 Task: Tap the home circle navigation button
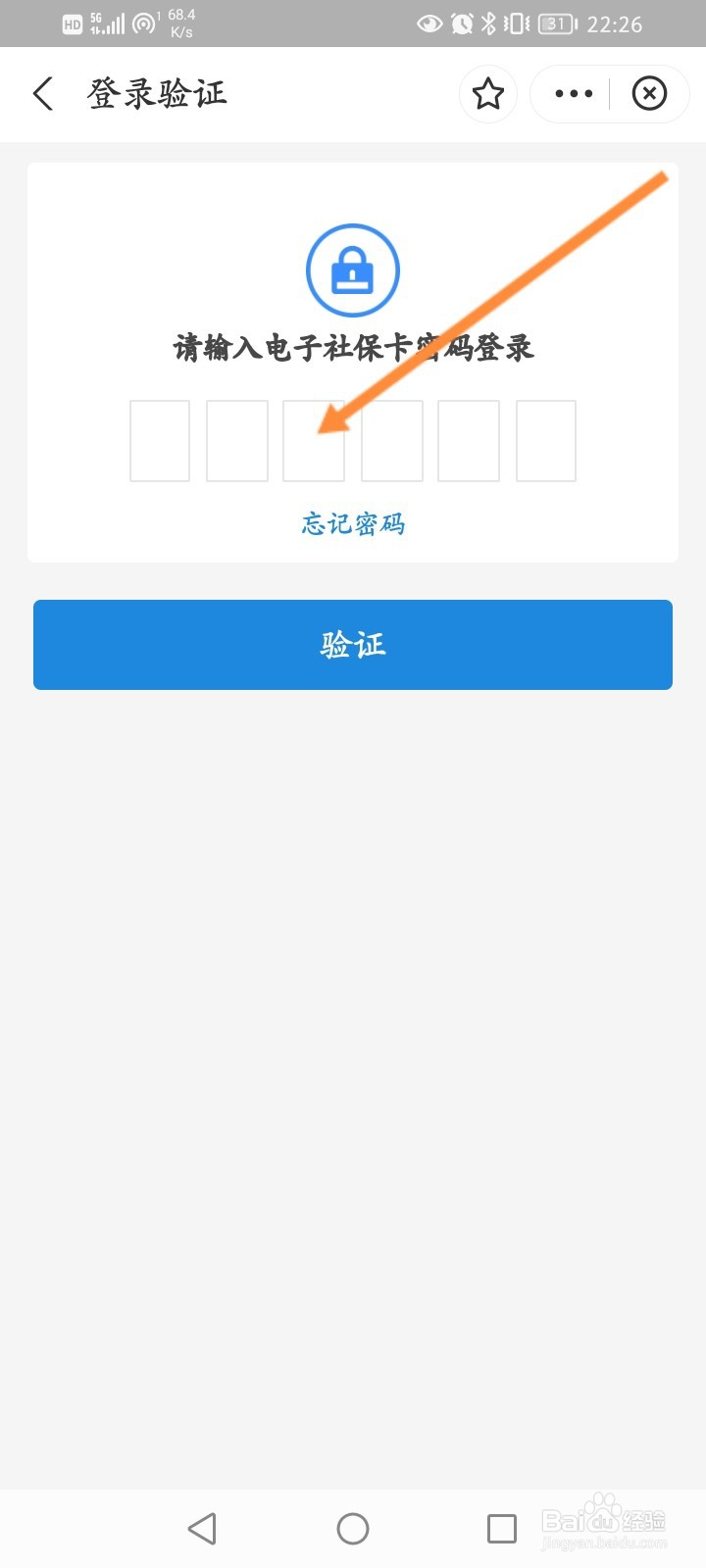coord(353,1528)
